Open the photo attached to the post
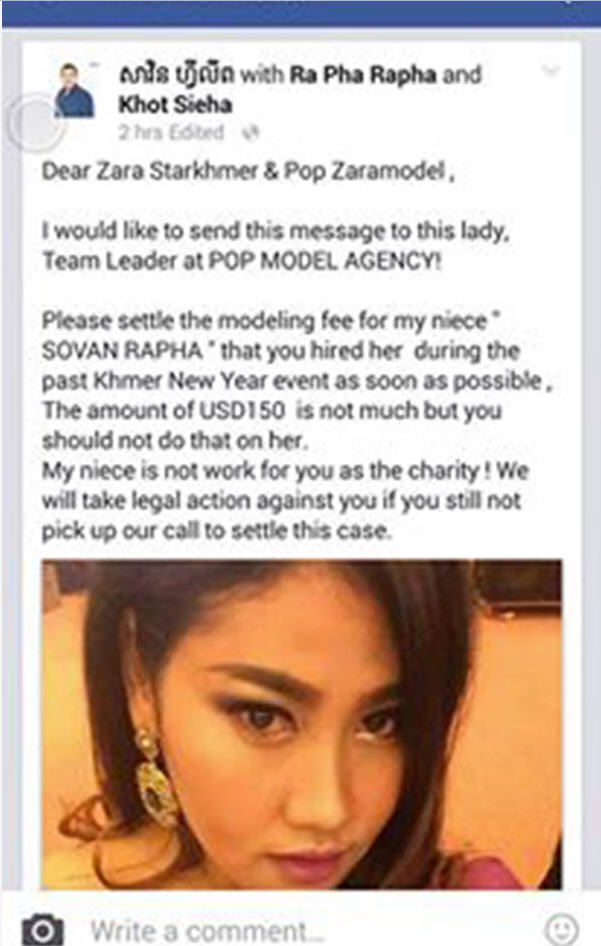 pos(301,724)
